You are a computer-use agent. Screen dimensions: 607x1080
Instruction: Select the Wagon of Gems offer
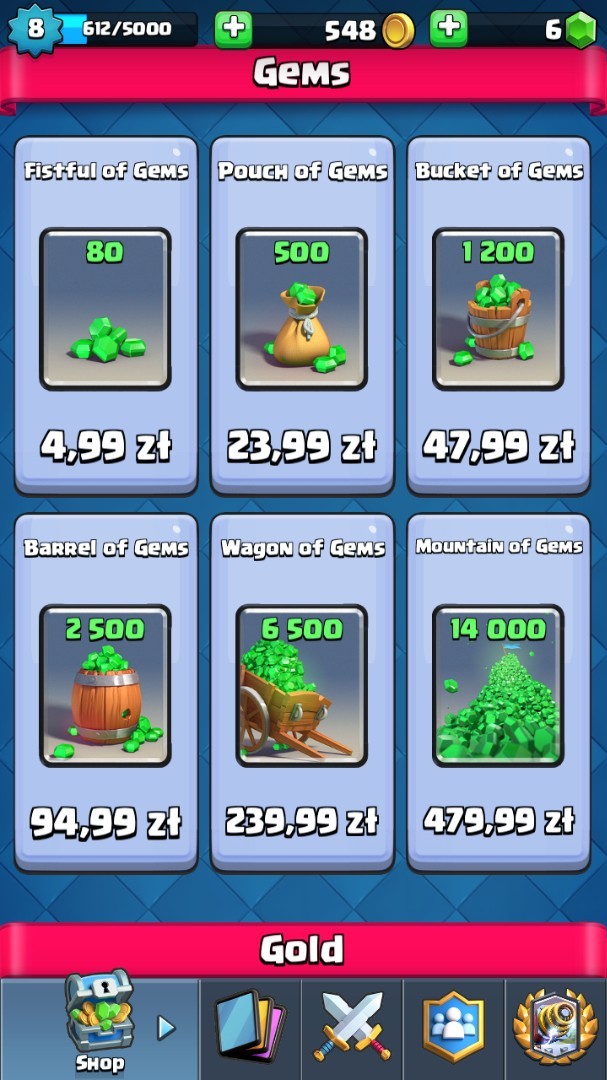coord(302,692)
